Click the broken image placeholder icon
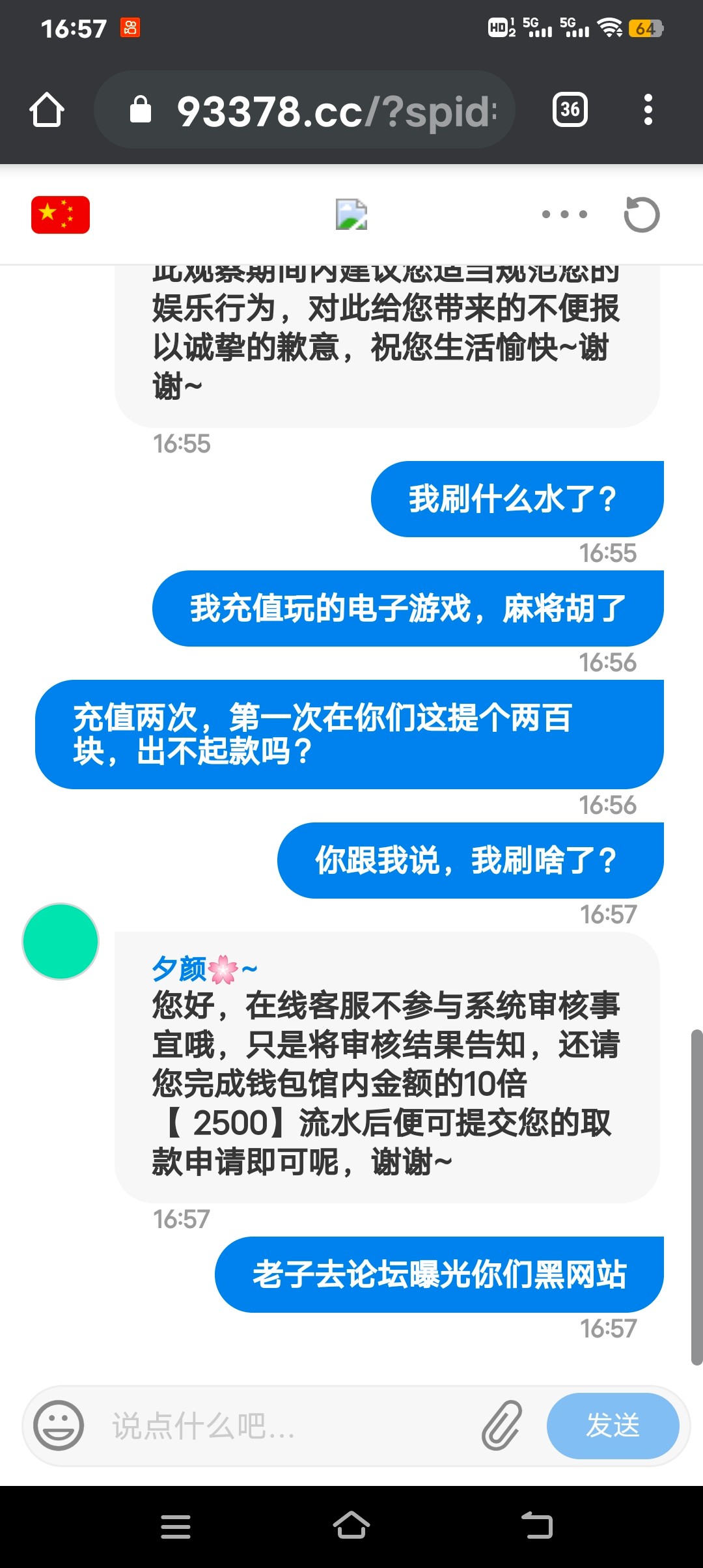This screenshot has height=1568, width=703. 351,214
